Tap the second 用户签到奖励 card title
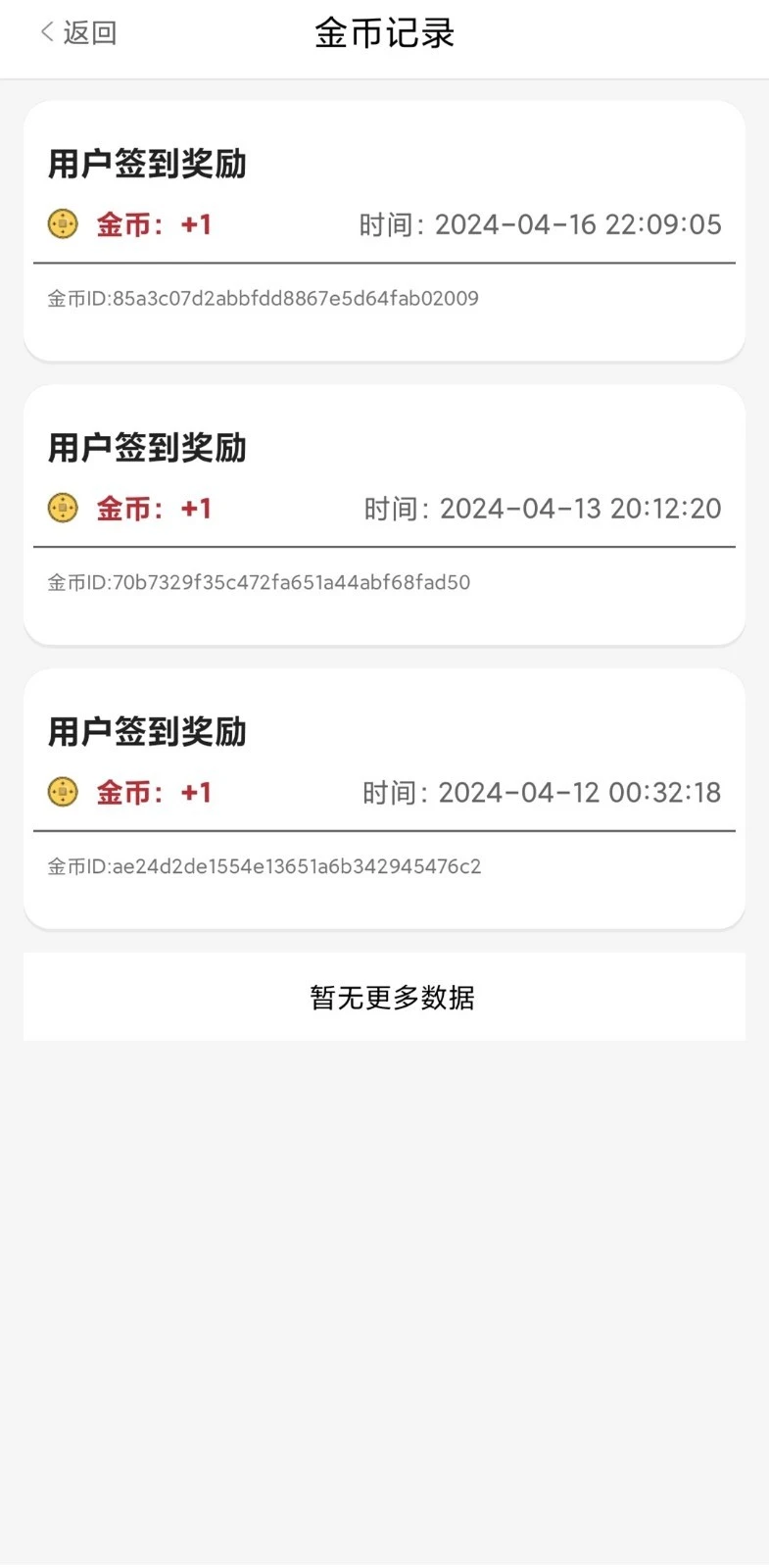Image resolution: width=769 pixels, height=1568 pixels. pos(147,447)
